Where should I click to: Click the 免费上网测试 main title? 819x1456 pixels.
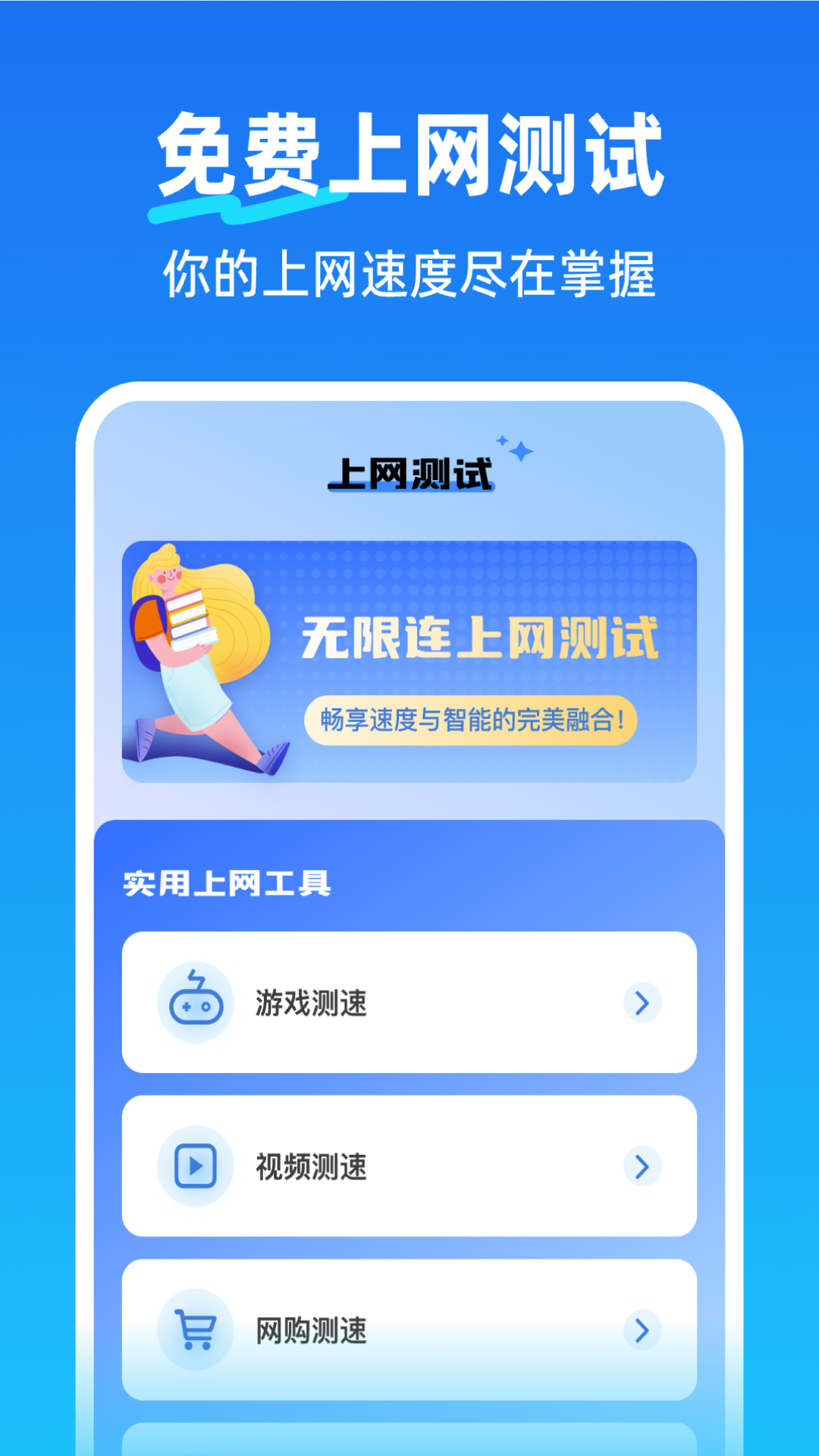pyautogui.click(x=409, y=152)
